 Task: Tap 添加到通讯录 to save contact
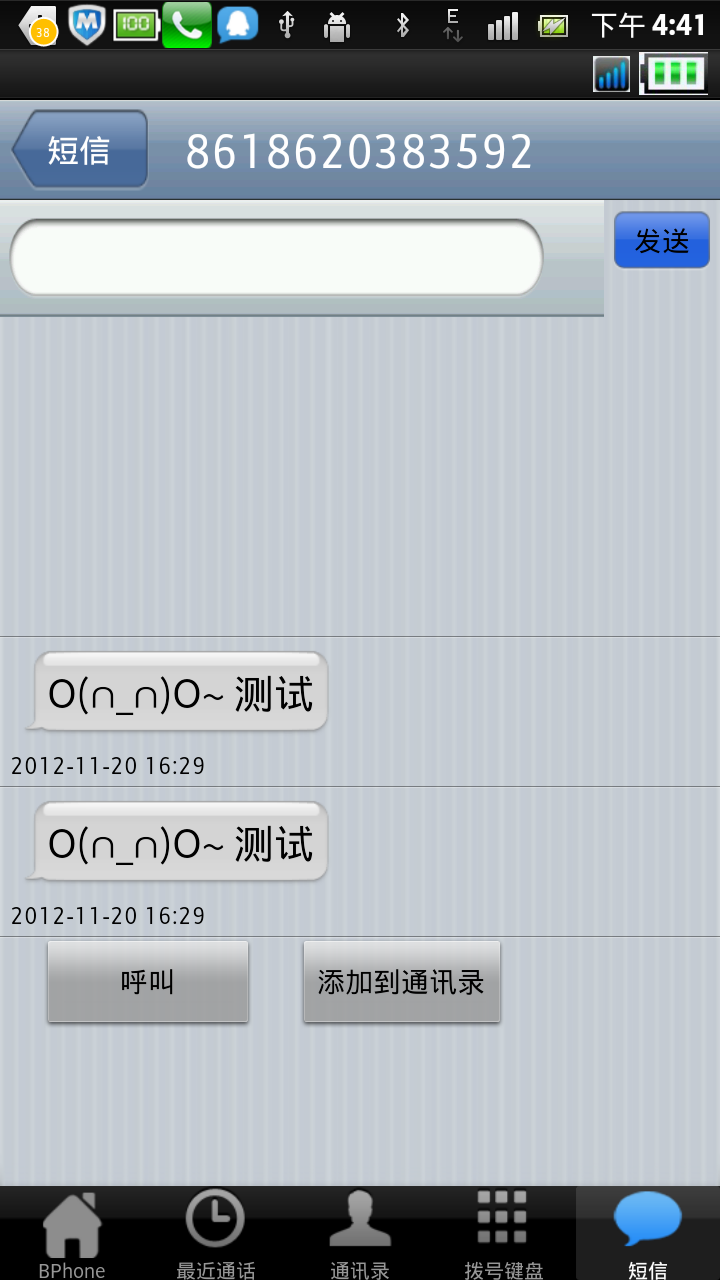pos(401,982)
